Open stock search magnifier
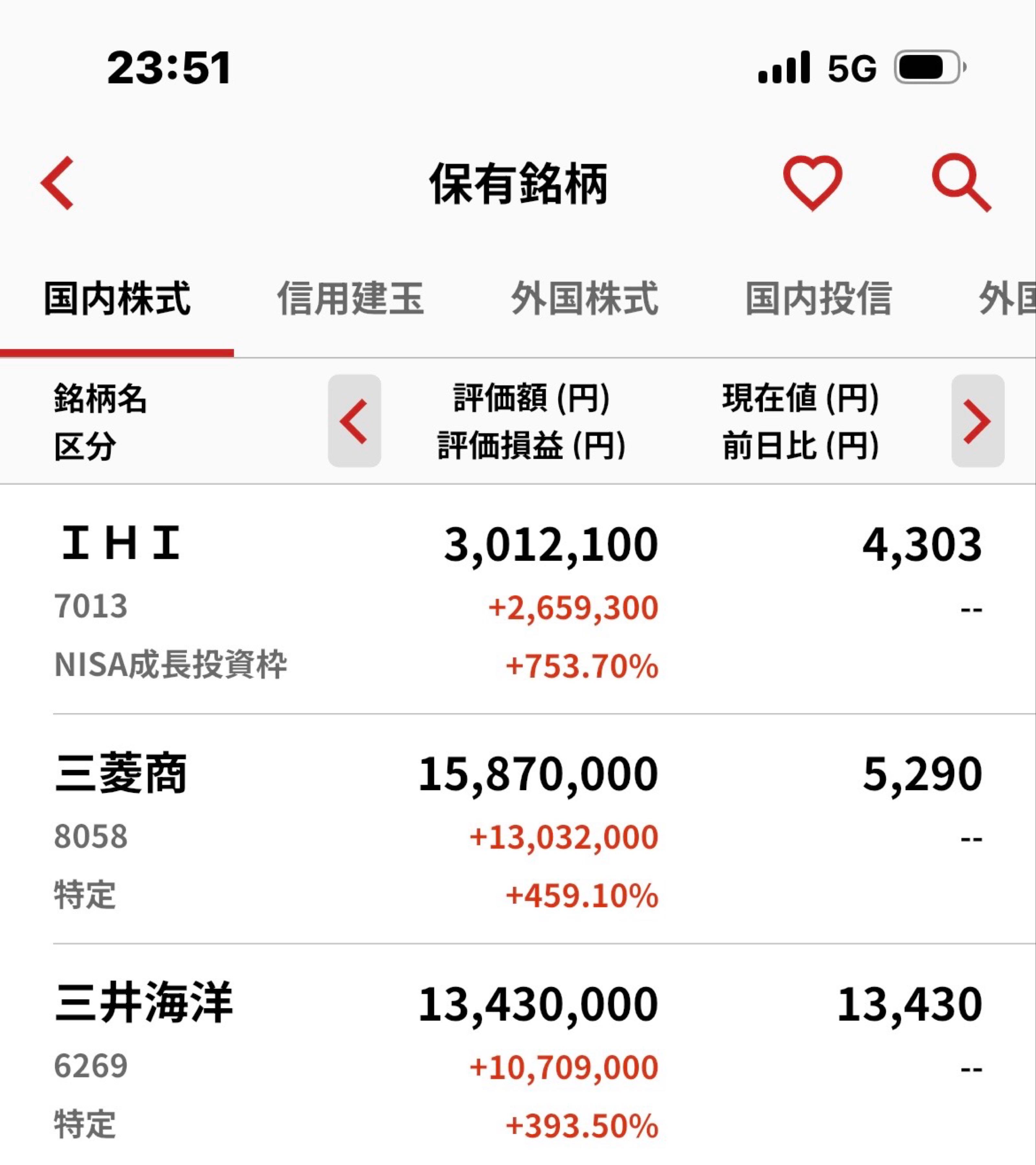Viewport: 1036px width, 1165px height. tap(961, 183)
